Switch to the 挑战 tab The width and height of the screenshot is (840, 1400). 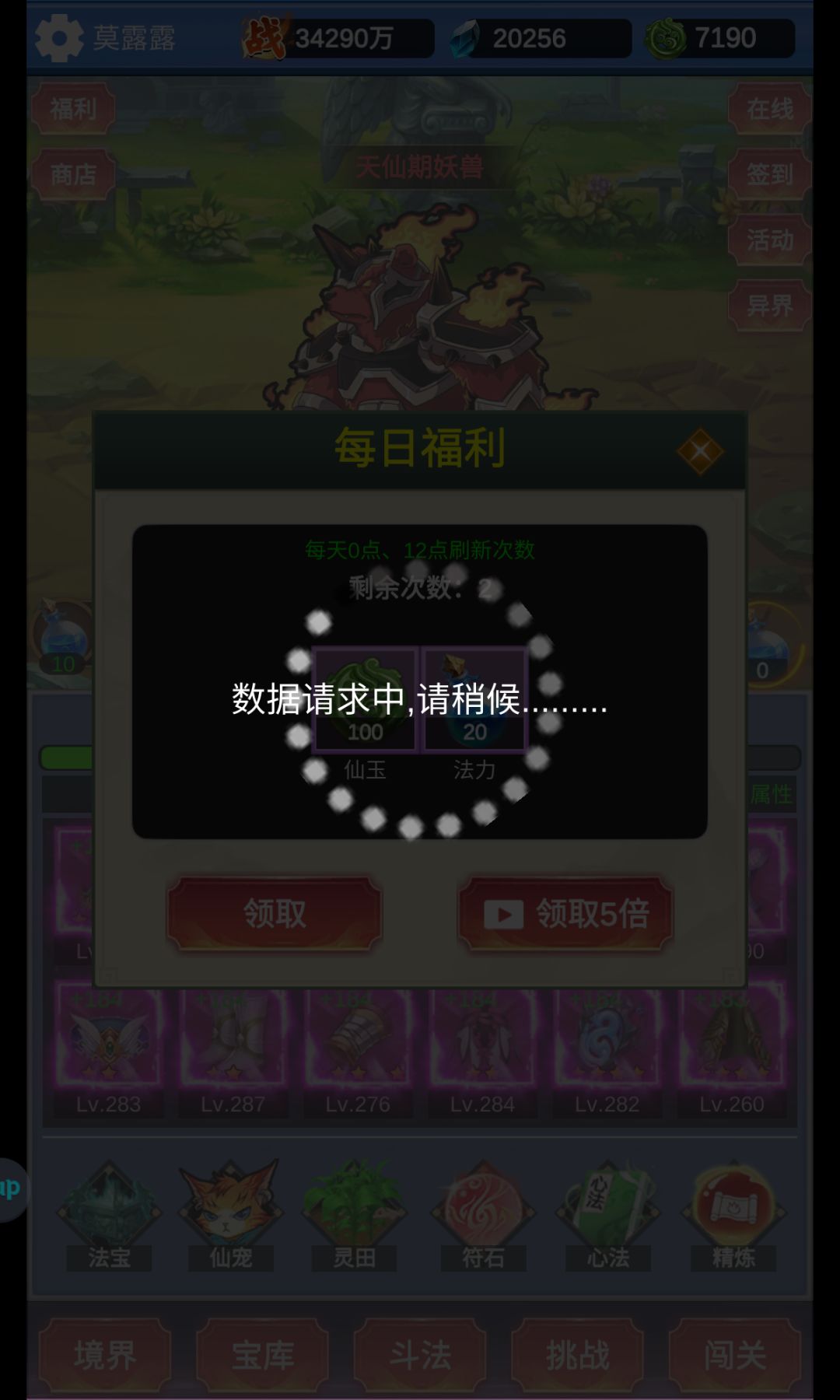[x=577, y=1356]
